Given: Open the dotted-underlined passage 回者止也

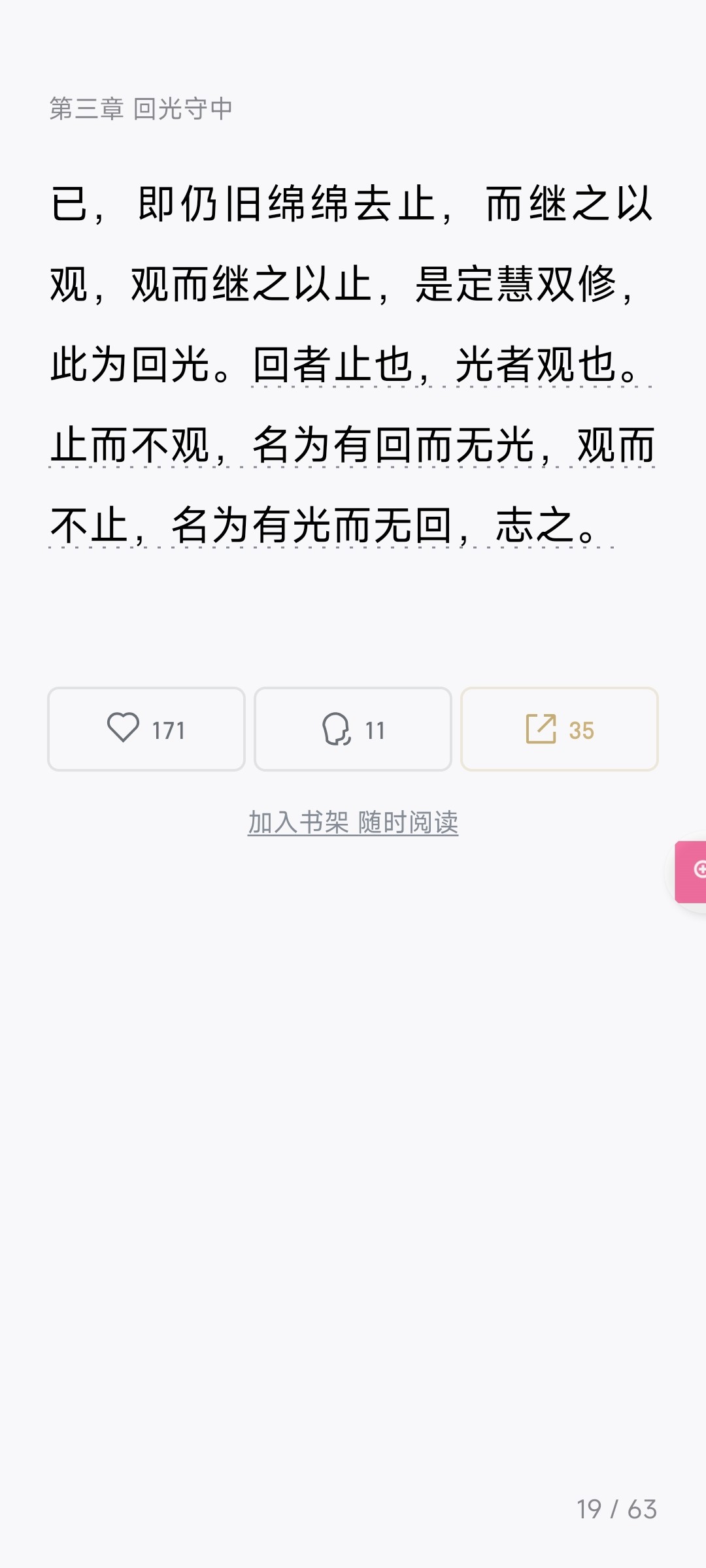Looking at the screenshot, I should tap(332, 365).
